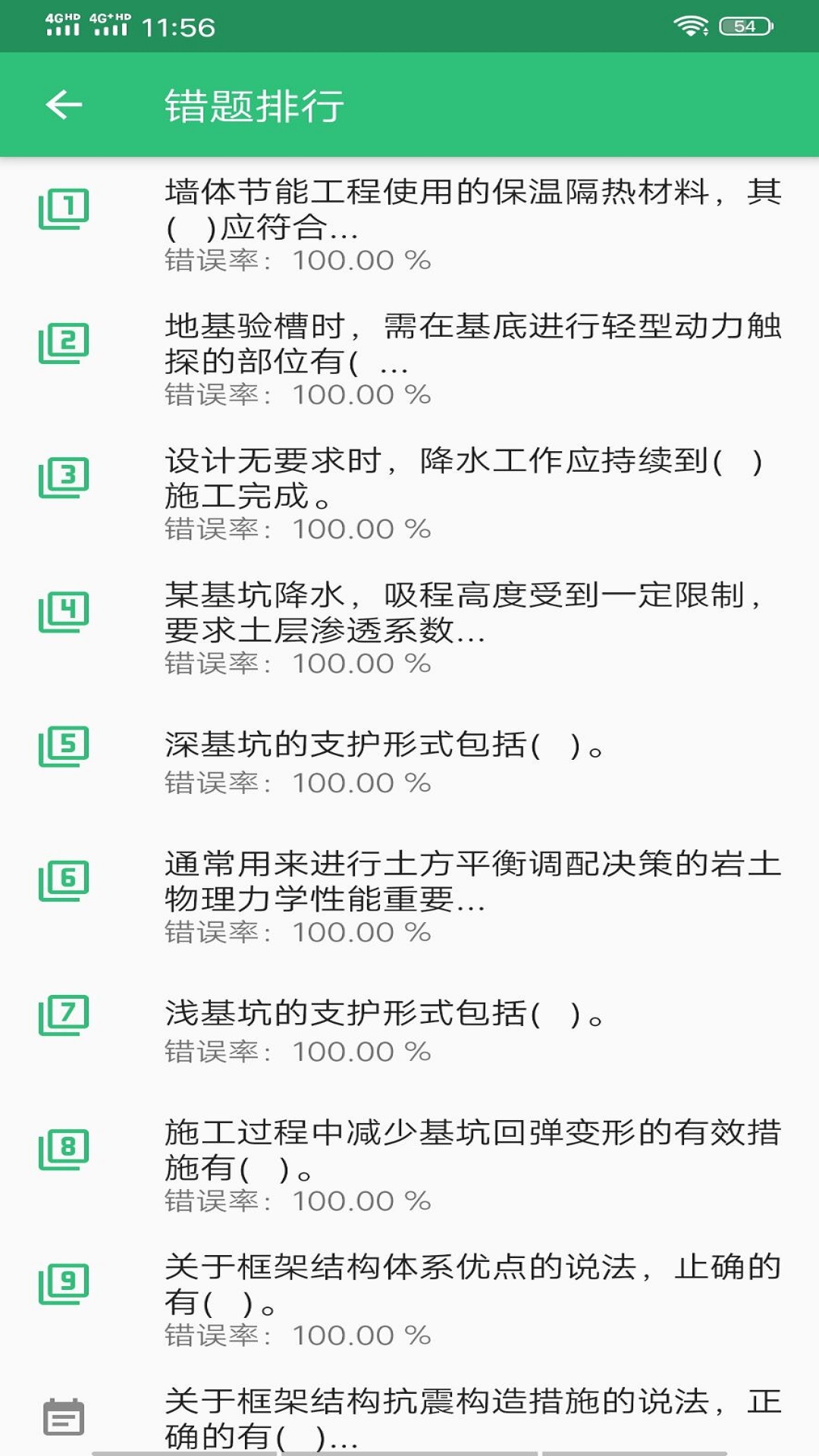This screenshot has height=1456, width=819.
Task: Tap the number 6 question icon
Action: tap(64, 880)
